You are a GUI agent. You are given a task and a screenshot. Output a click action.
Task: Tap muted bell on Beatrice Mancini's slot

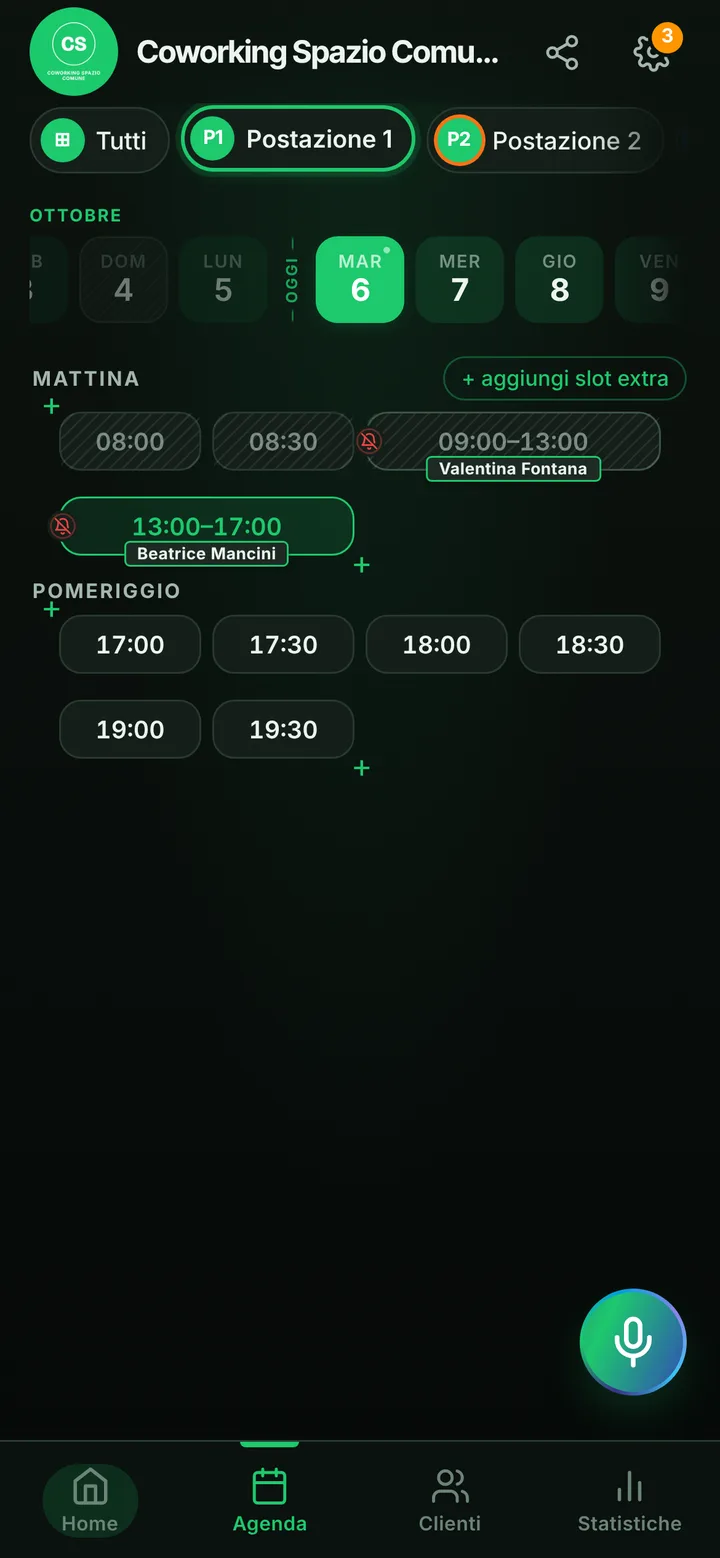[63, 526]
